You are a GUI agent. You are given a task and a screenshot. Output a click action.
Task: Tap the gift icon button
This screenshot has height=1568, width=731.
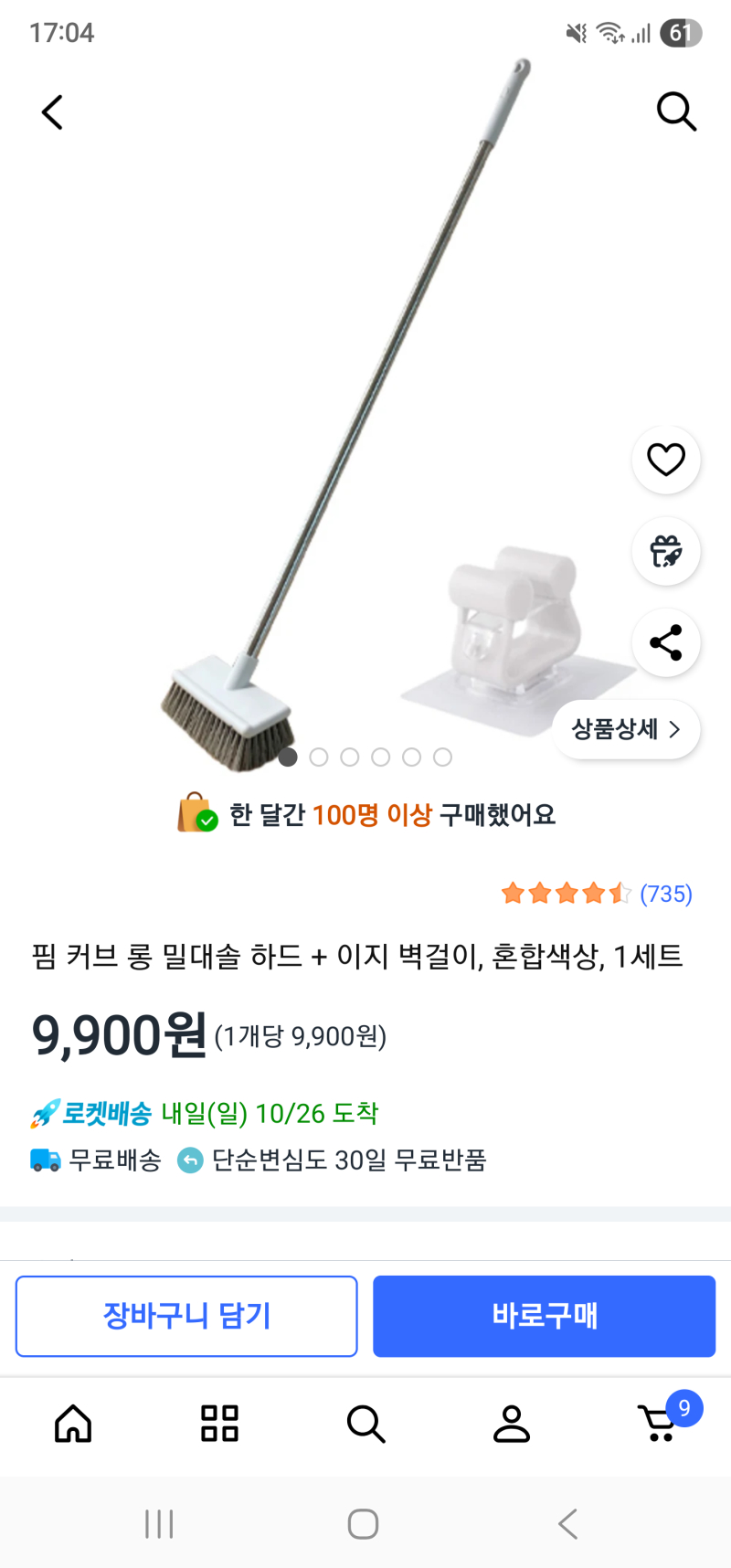666,552
